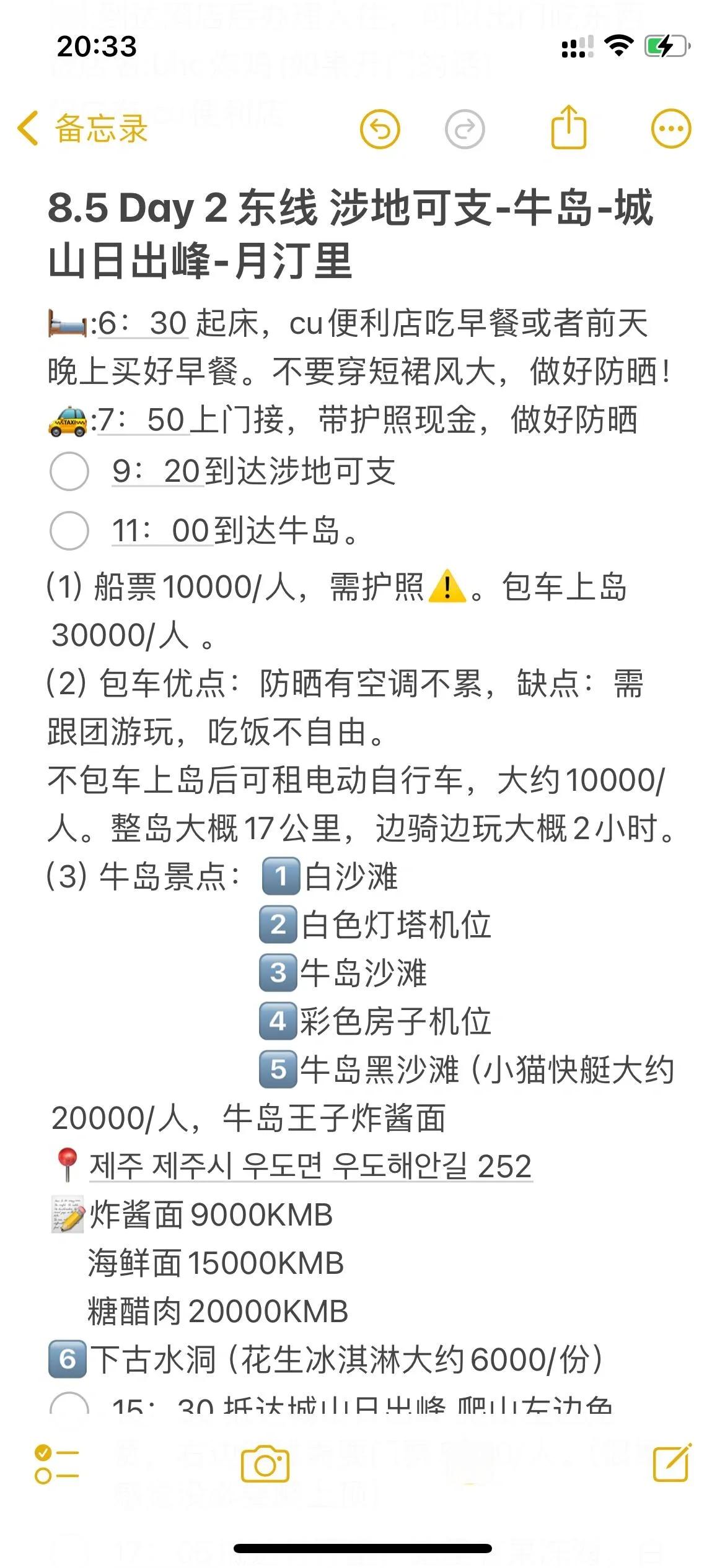Check off the 9:20 到达涉地可支 item
This screenshot has height=1568, width=725.
point(69,471)
